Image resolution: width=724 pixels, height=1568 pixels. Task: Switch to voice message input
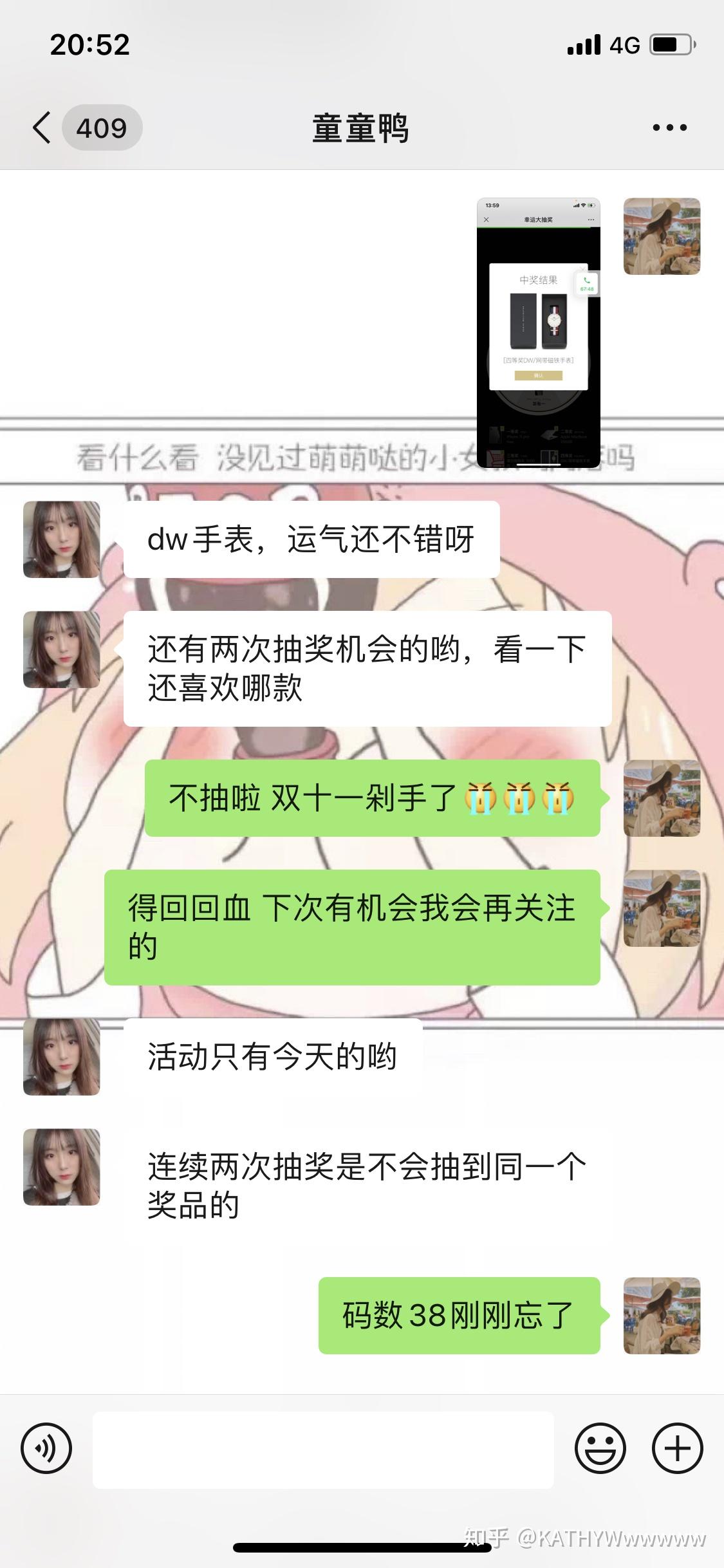tap(46, 1449)
